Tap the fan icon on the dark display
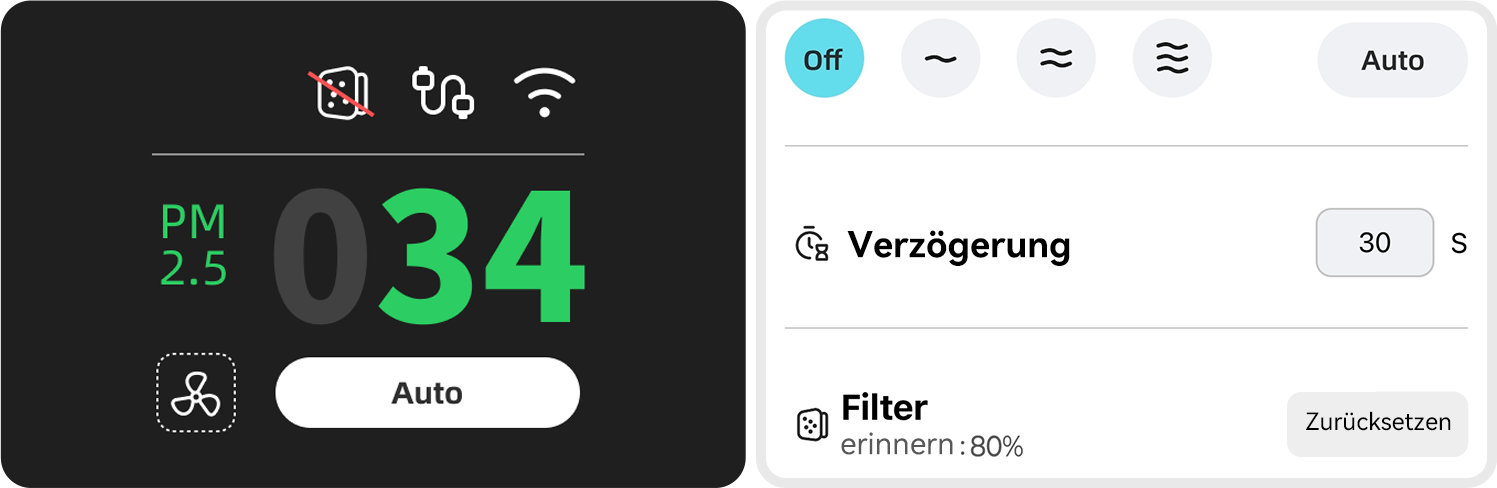 click(196, 393)
